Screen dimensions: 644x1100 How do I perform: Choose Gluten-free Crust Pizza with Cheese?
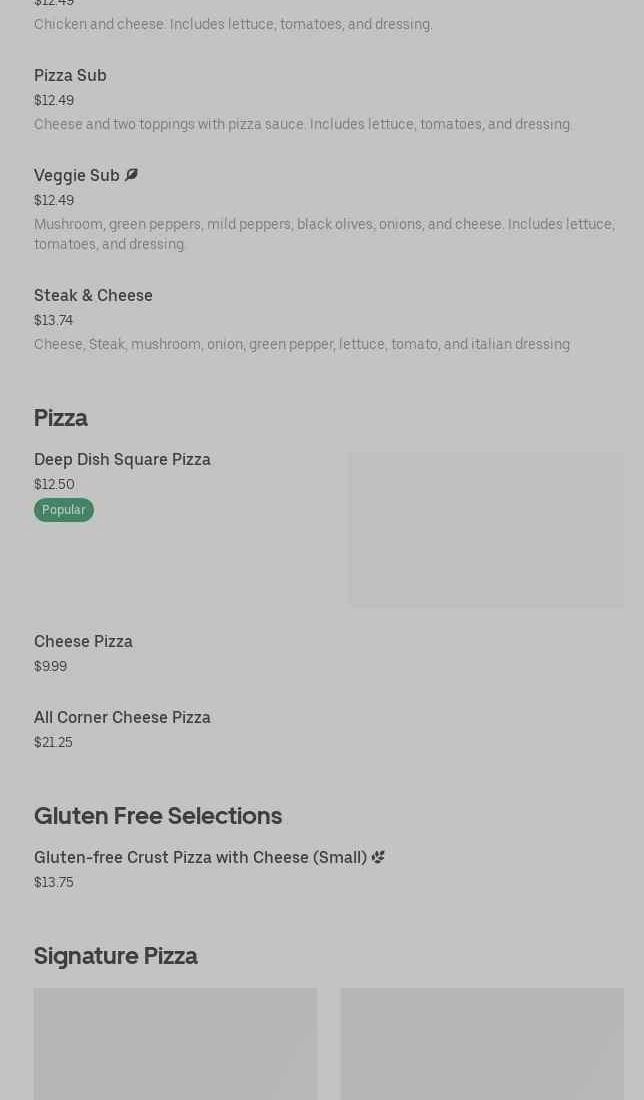tap(200, 858)
